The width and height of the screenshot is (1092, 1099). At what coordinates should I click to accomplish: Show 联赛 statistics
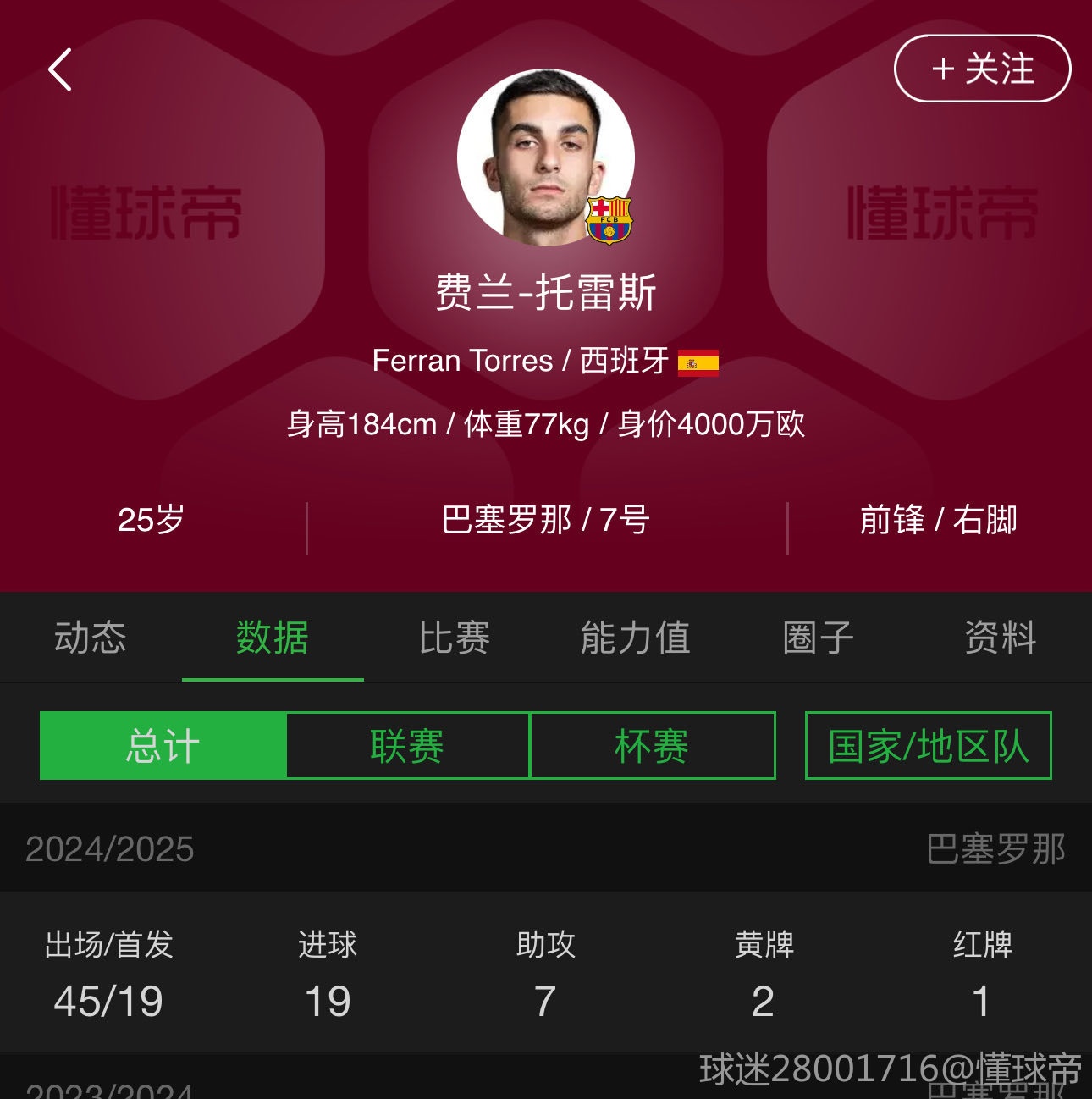tap(407, 746)
